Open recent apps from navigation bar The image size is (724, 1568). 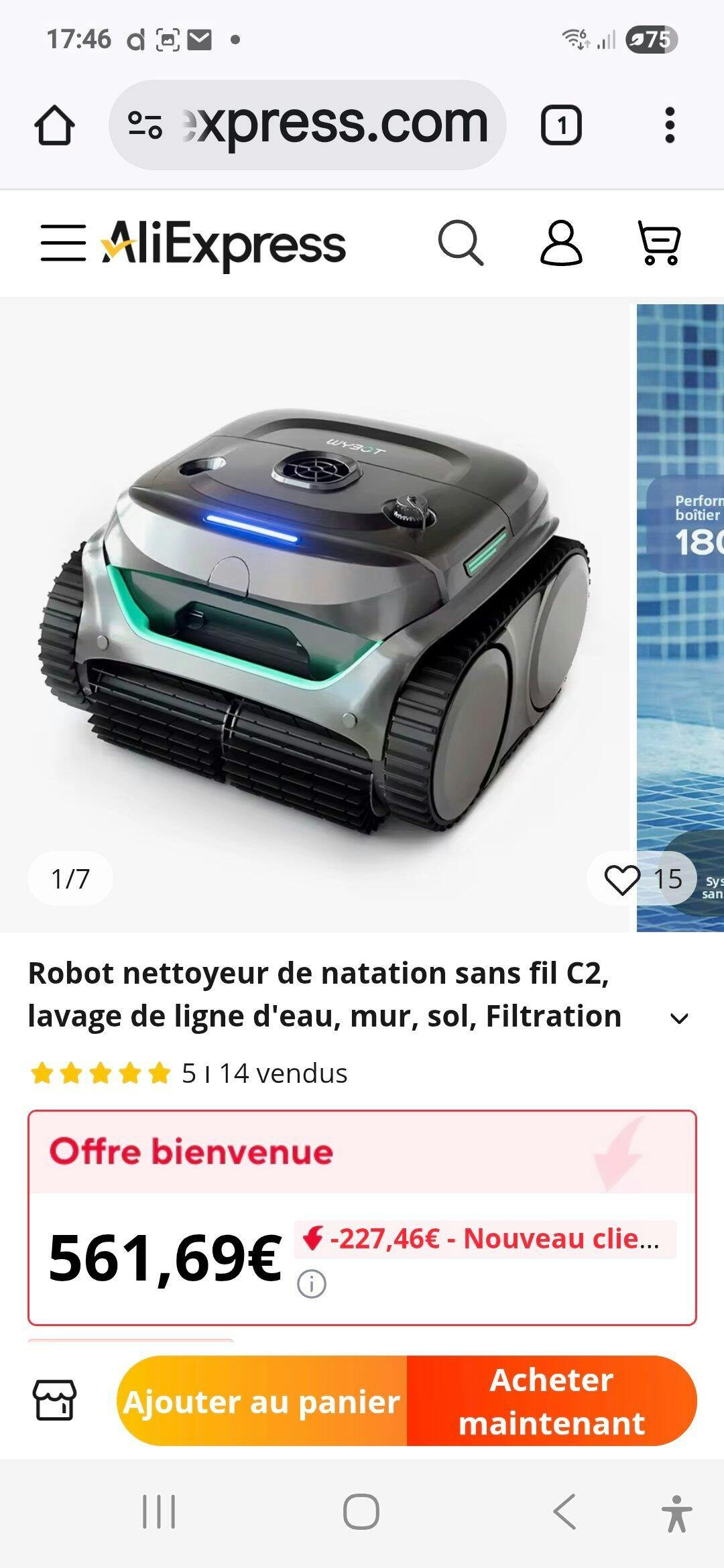159,1512
